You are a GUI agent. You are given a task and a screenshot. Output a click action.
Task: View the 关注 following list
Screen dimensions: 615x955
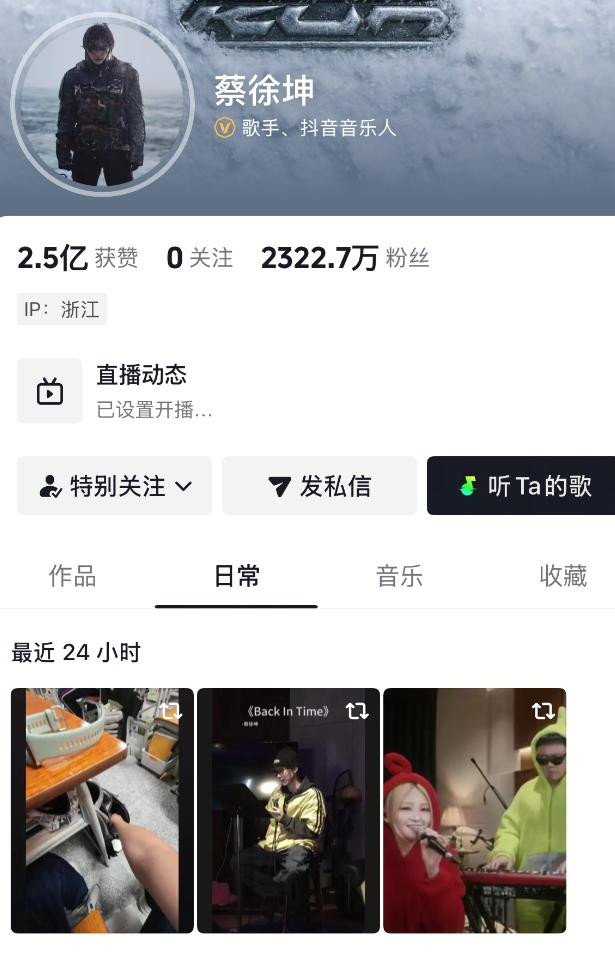pyautogui.click(x=200, y=258)
